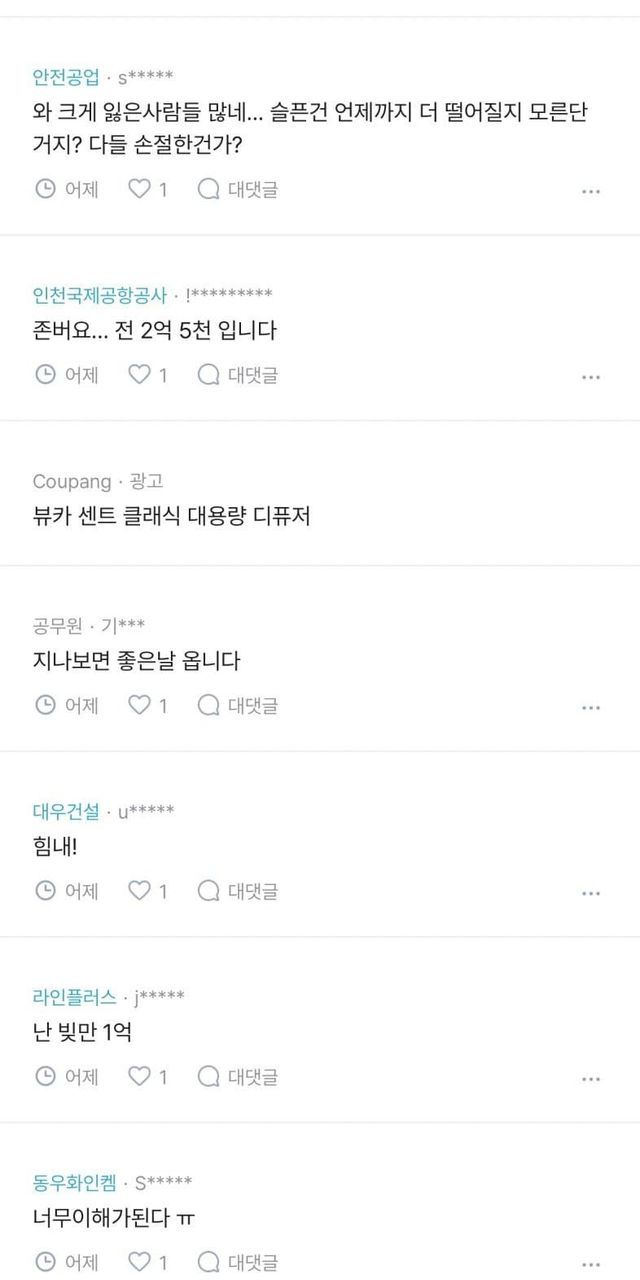Reply to the 라인플러스 comment via 대댓글
This screenshot has height=1280, width=640.
[238, 1076]
